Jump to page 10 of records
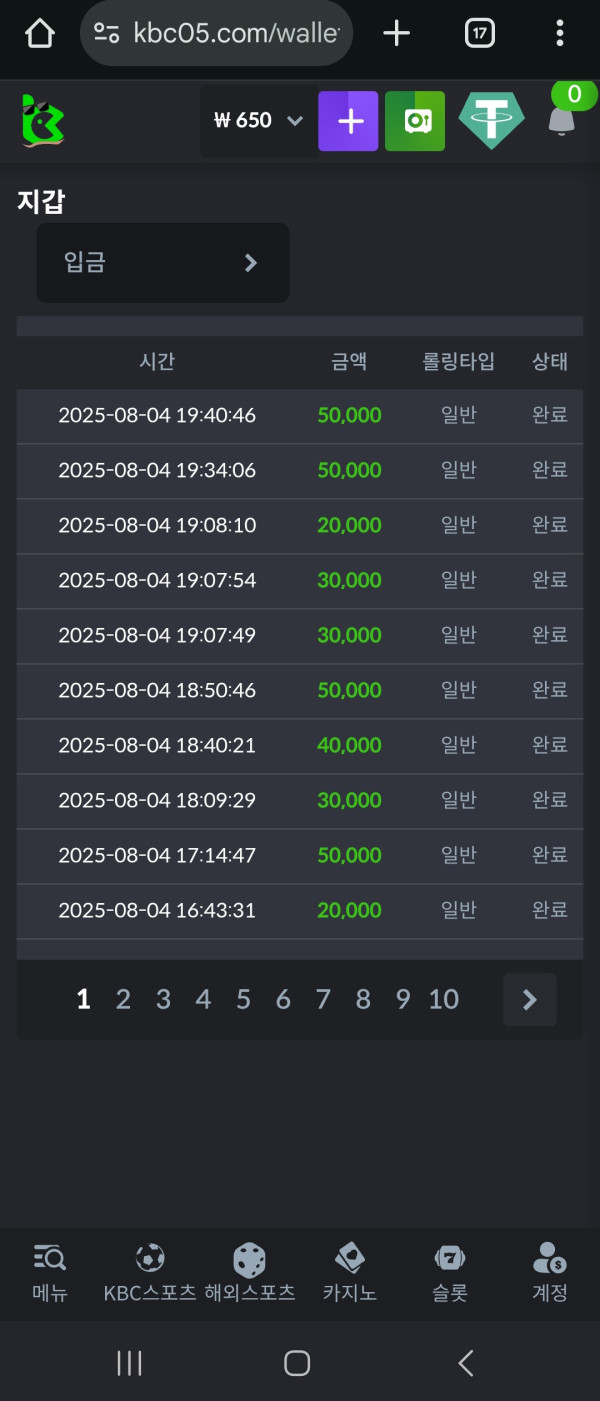This screenshot has height=1401, width=600. (x=443, y=999)
